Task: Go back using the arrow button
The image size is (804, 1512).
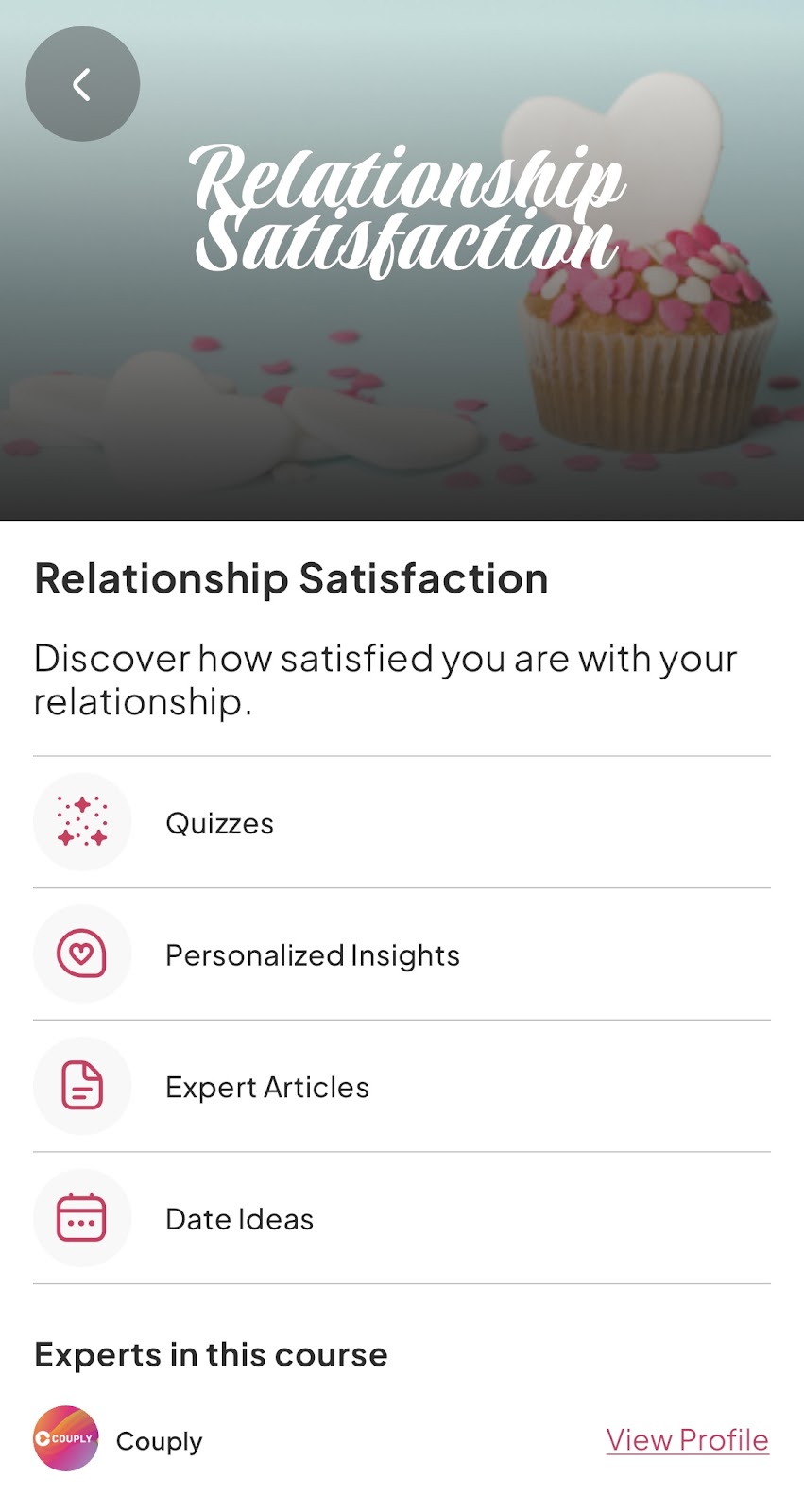Action: point(82,84)
